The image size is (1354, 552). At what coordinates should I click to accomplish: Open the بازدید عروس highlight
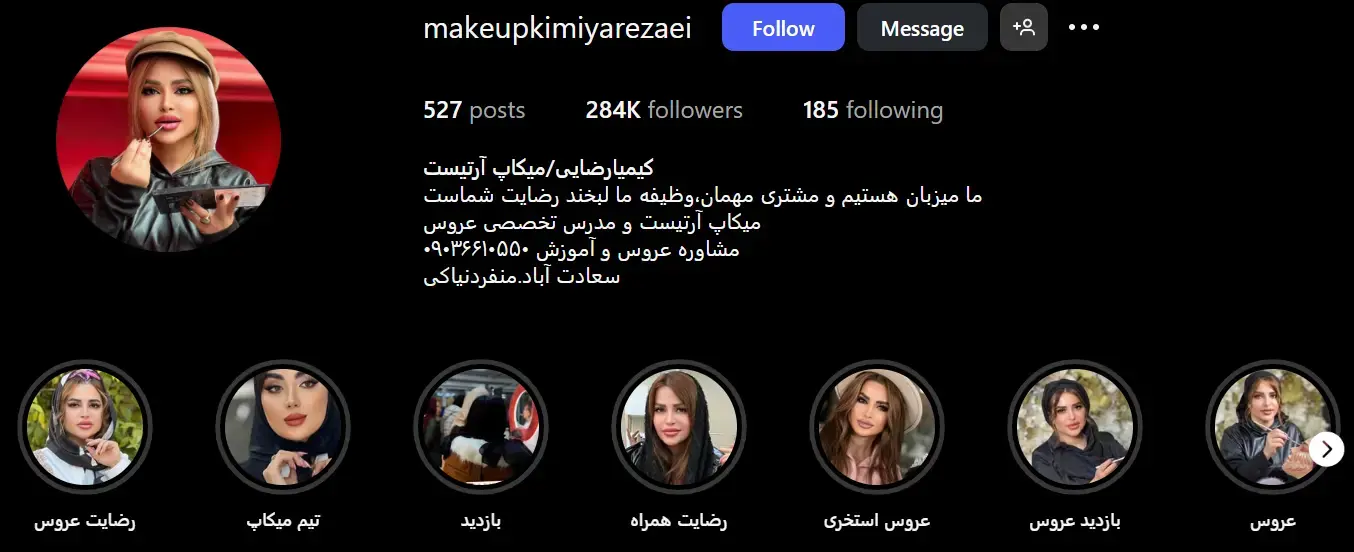click(1075, 426)
